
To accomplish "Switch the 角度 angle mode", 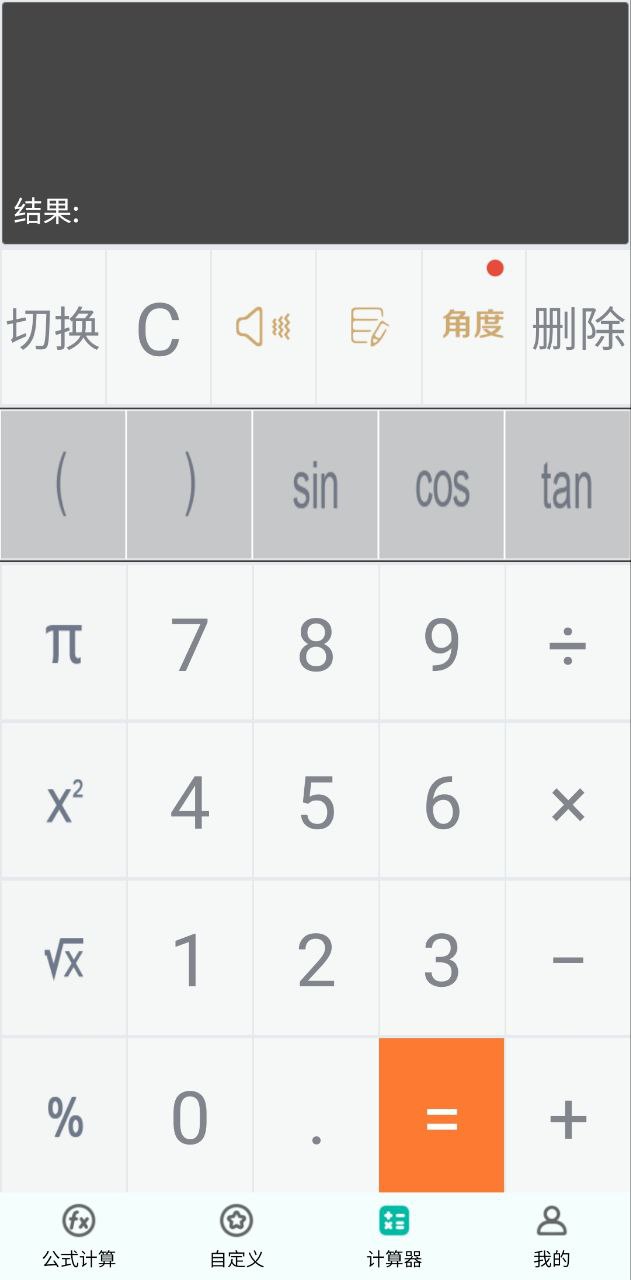I will click(474, 327).
